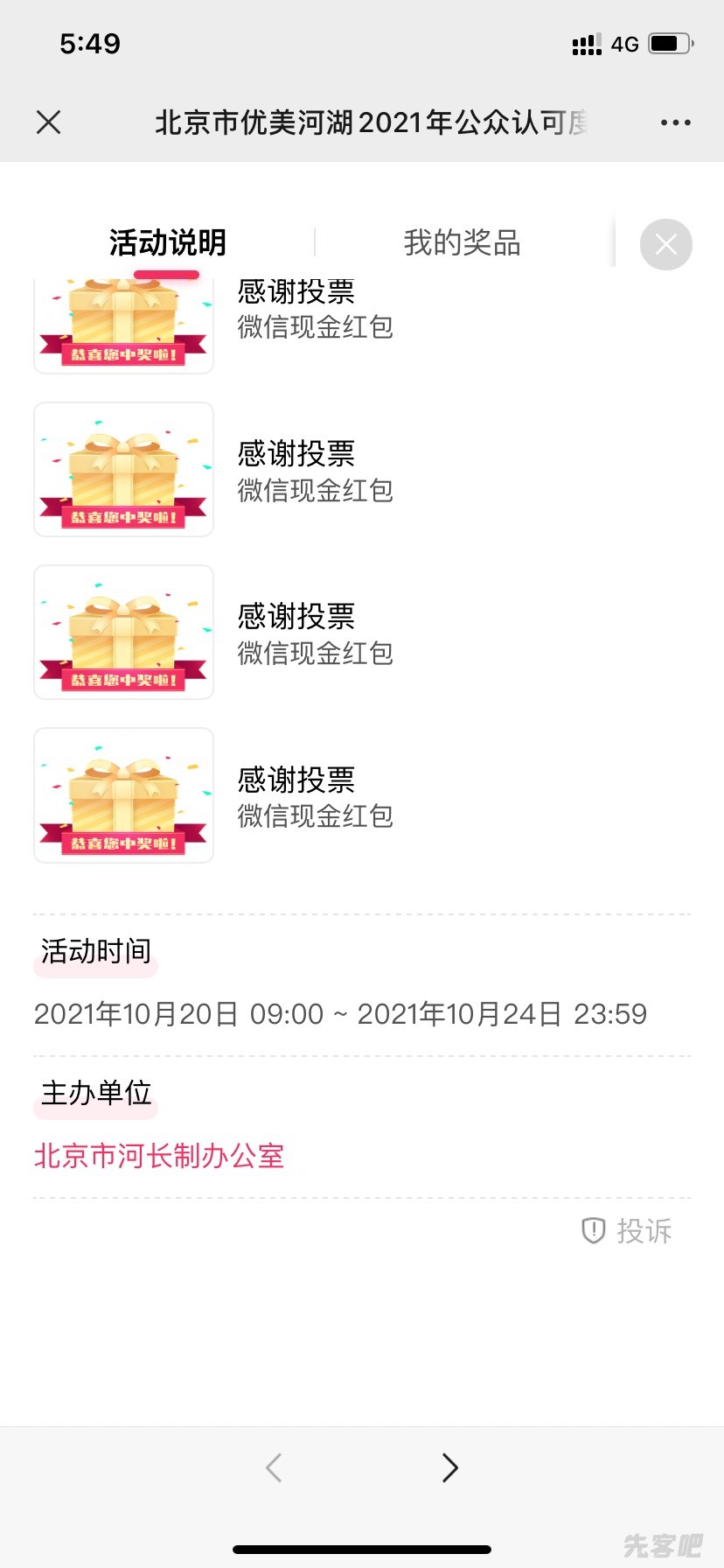Close the webpage with the X icon
The width and height of the screenshot is (724, 1568).
(49, 122)
